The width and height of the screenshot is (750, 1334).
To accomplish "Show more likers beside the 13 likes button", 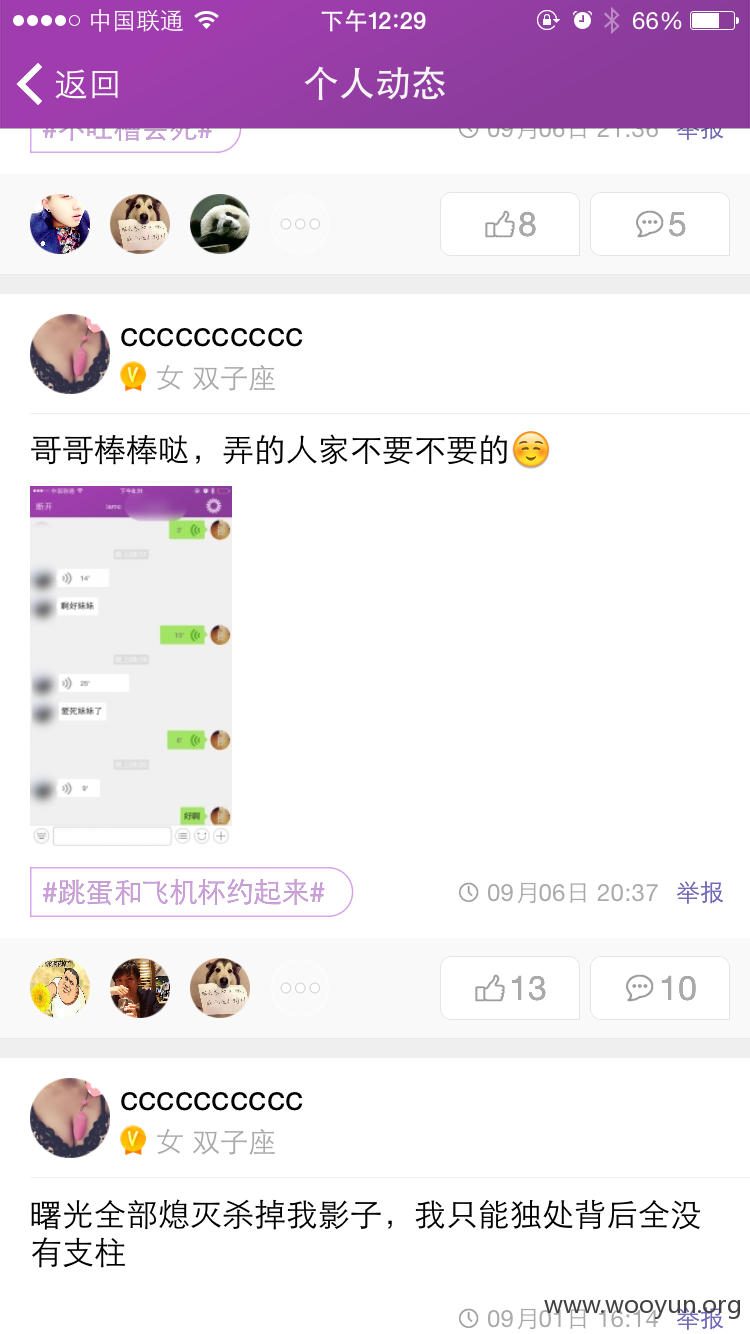I will (300, 988).
